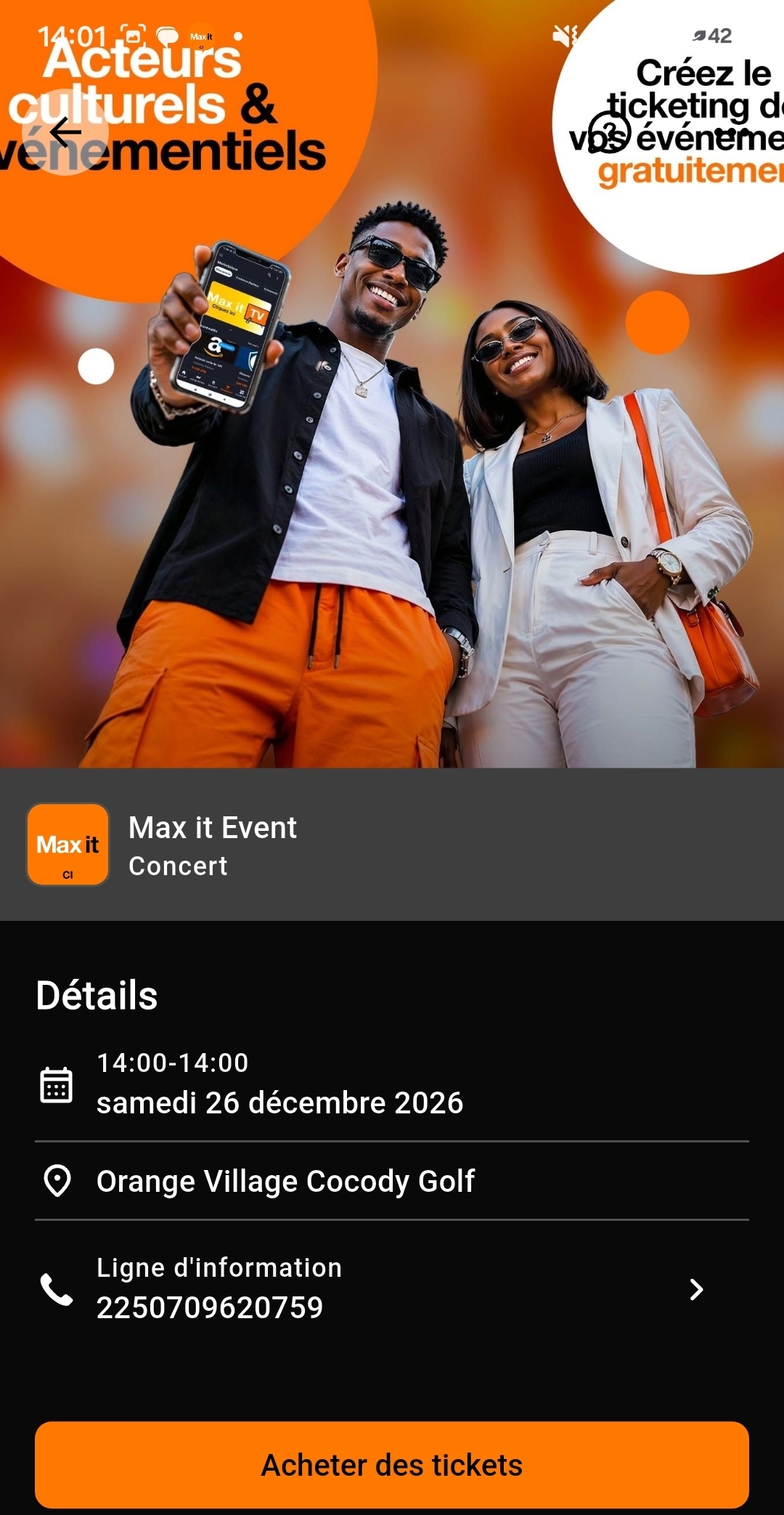Call the Ligne d'information number
This screenshot has height=1515, width=784.
392,1288
